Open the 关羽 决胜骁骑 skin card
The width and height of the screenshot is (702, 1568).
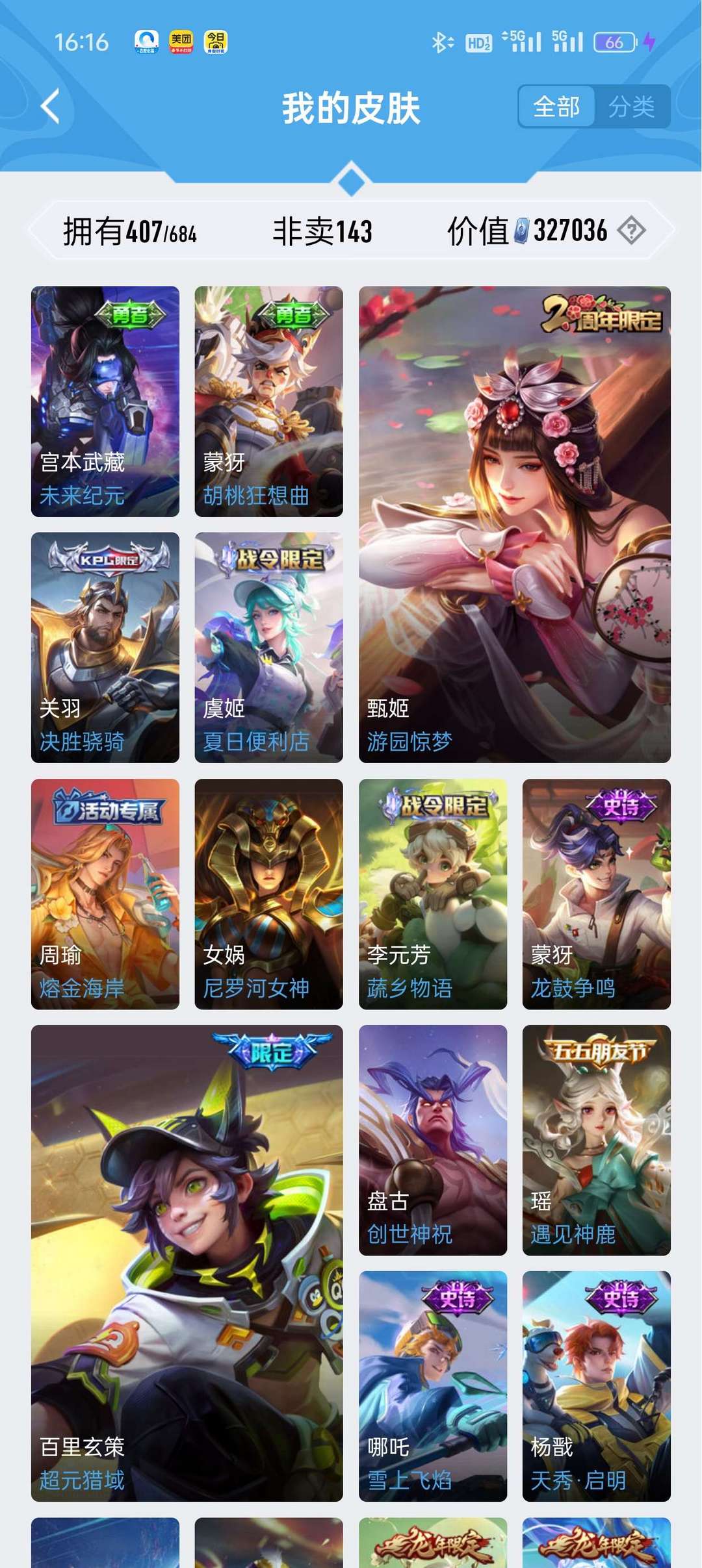(x=105, y=648)
